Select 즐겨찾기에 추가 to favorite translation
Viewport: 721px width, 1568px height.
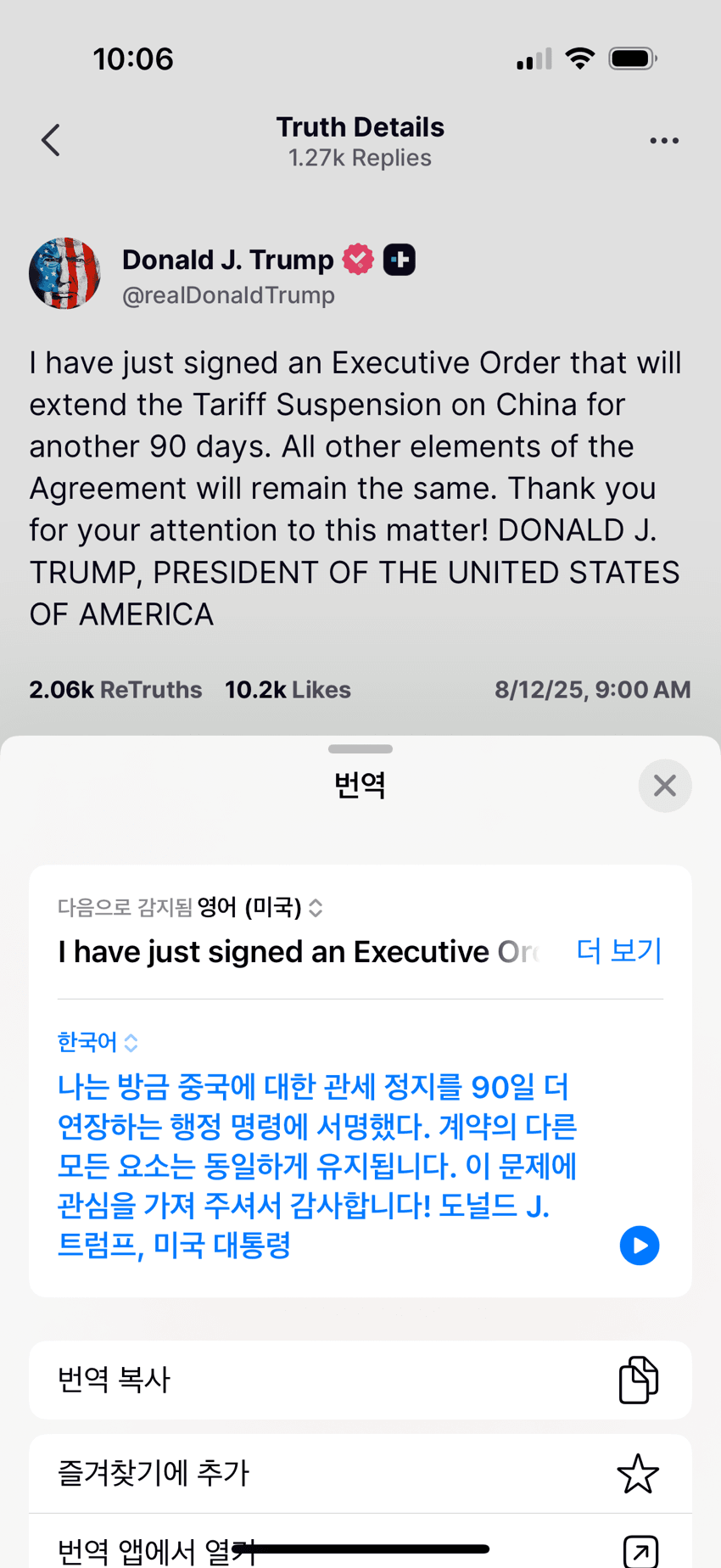(360, 1474)
